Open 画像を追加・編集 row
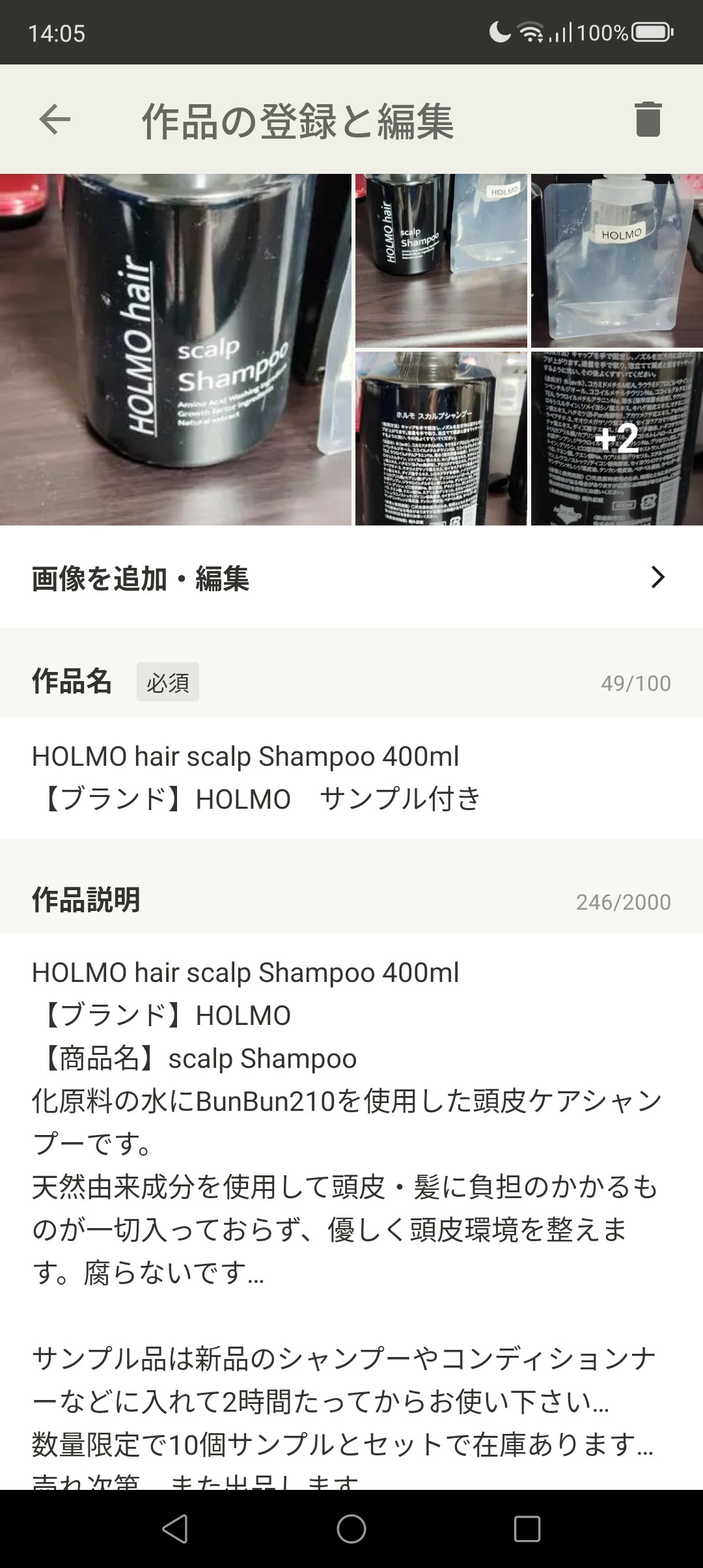The image size is (703, 1568). [x=351, y=578]
